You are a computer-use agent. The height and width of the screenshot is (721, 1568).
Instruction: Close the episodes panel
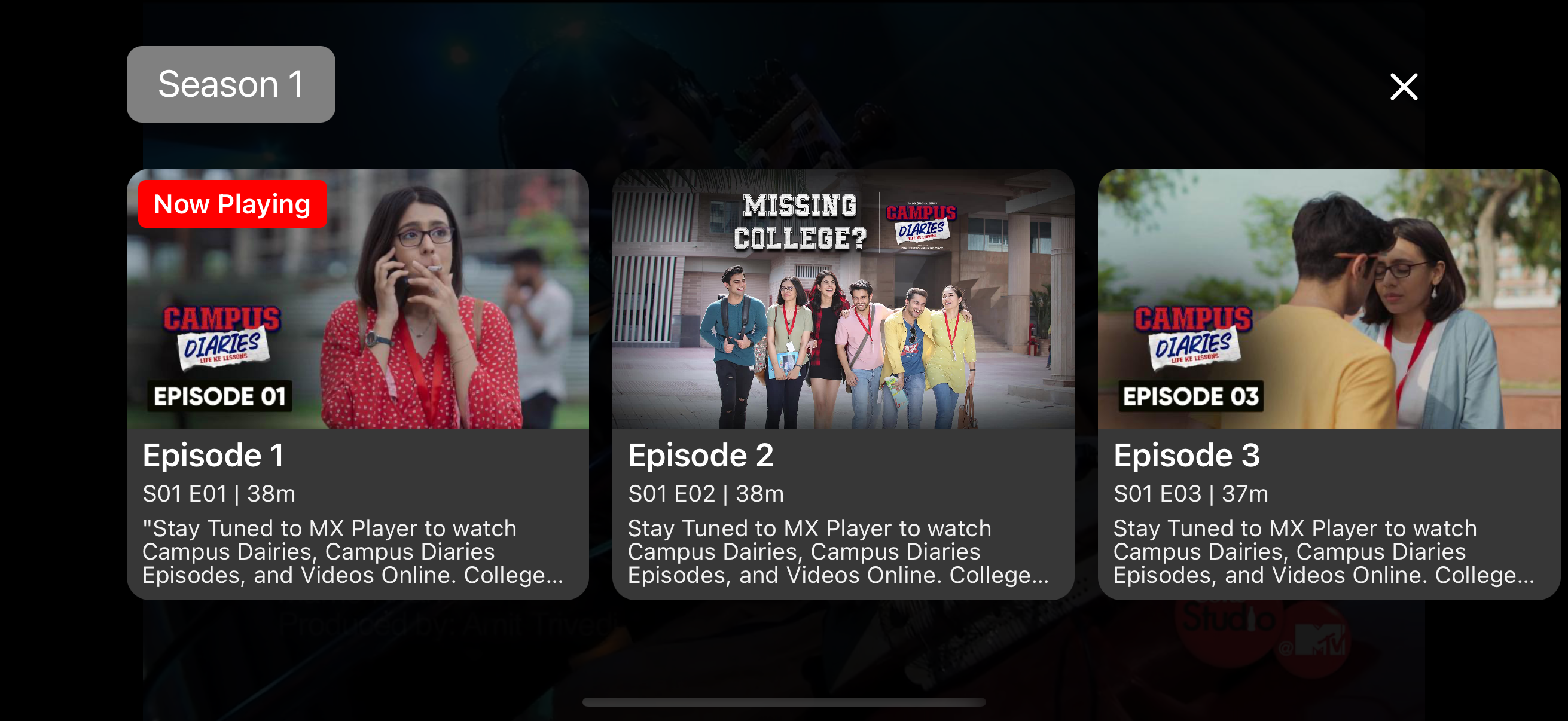(x=1403, y=87)
